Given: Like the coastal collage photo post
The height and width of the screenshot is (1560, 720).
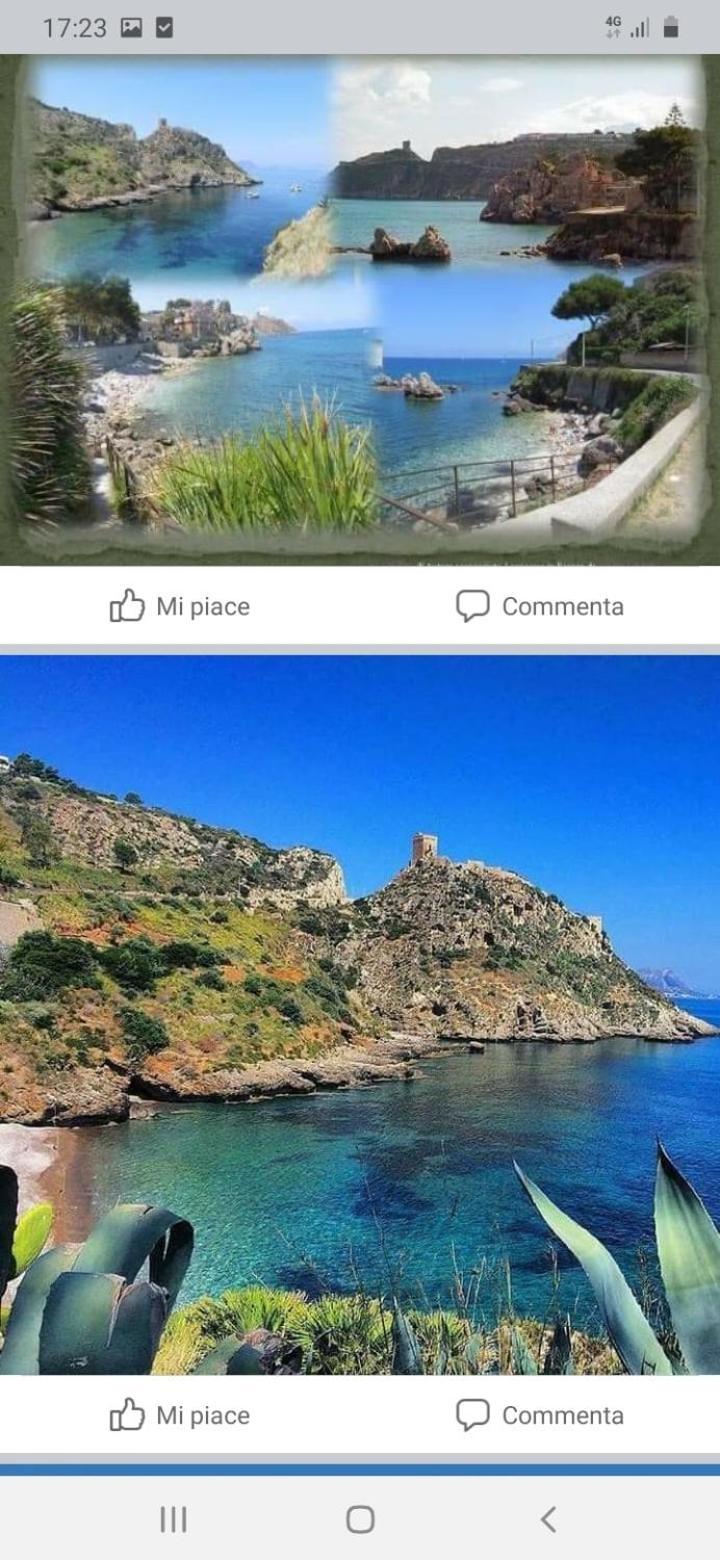Looking at the screenshot, I should 180,606.
